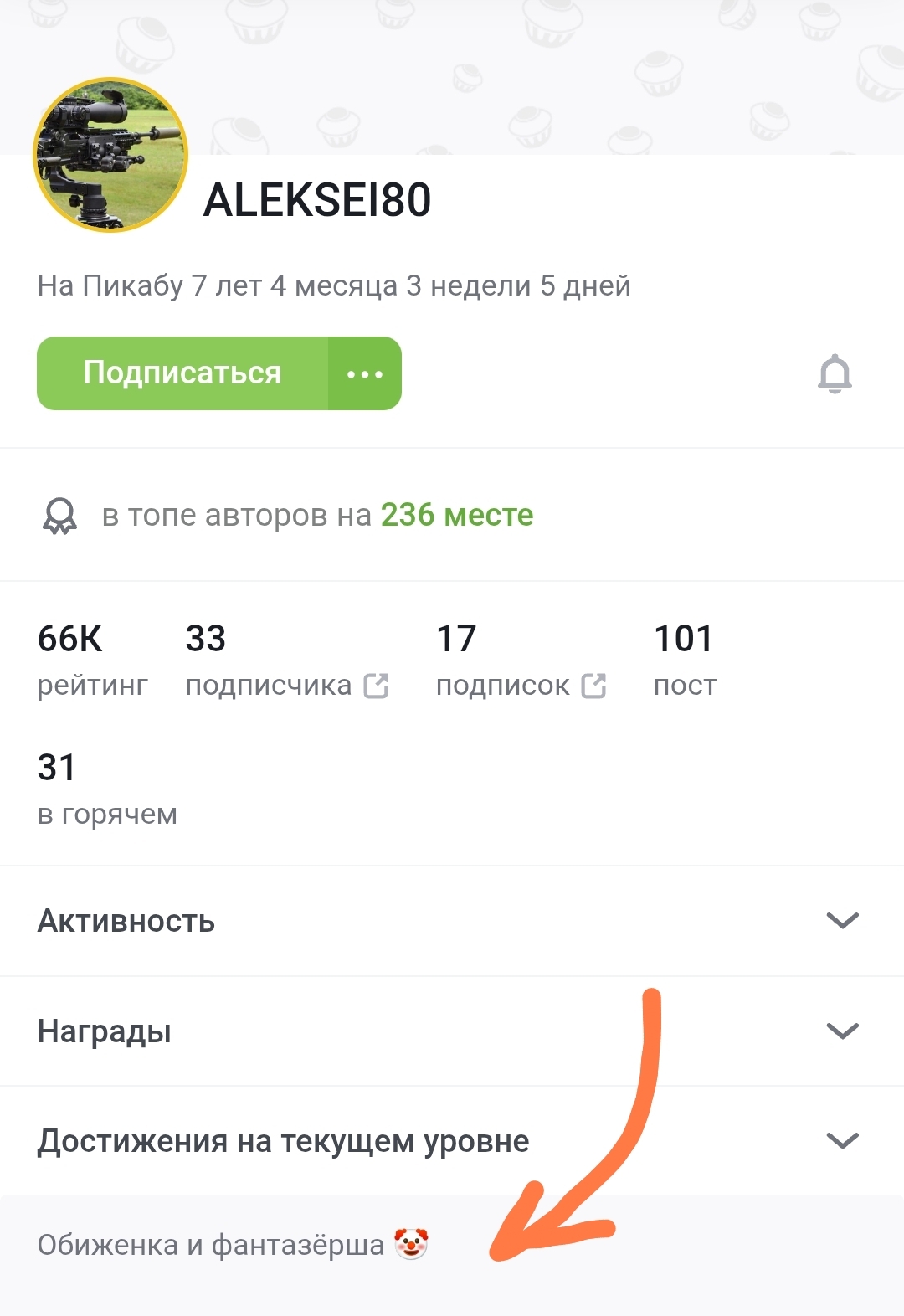Open the 236 месте top authors link

(x=456, y=515)
